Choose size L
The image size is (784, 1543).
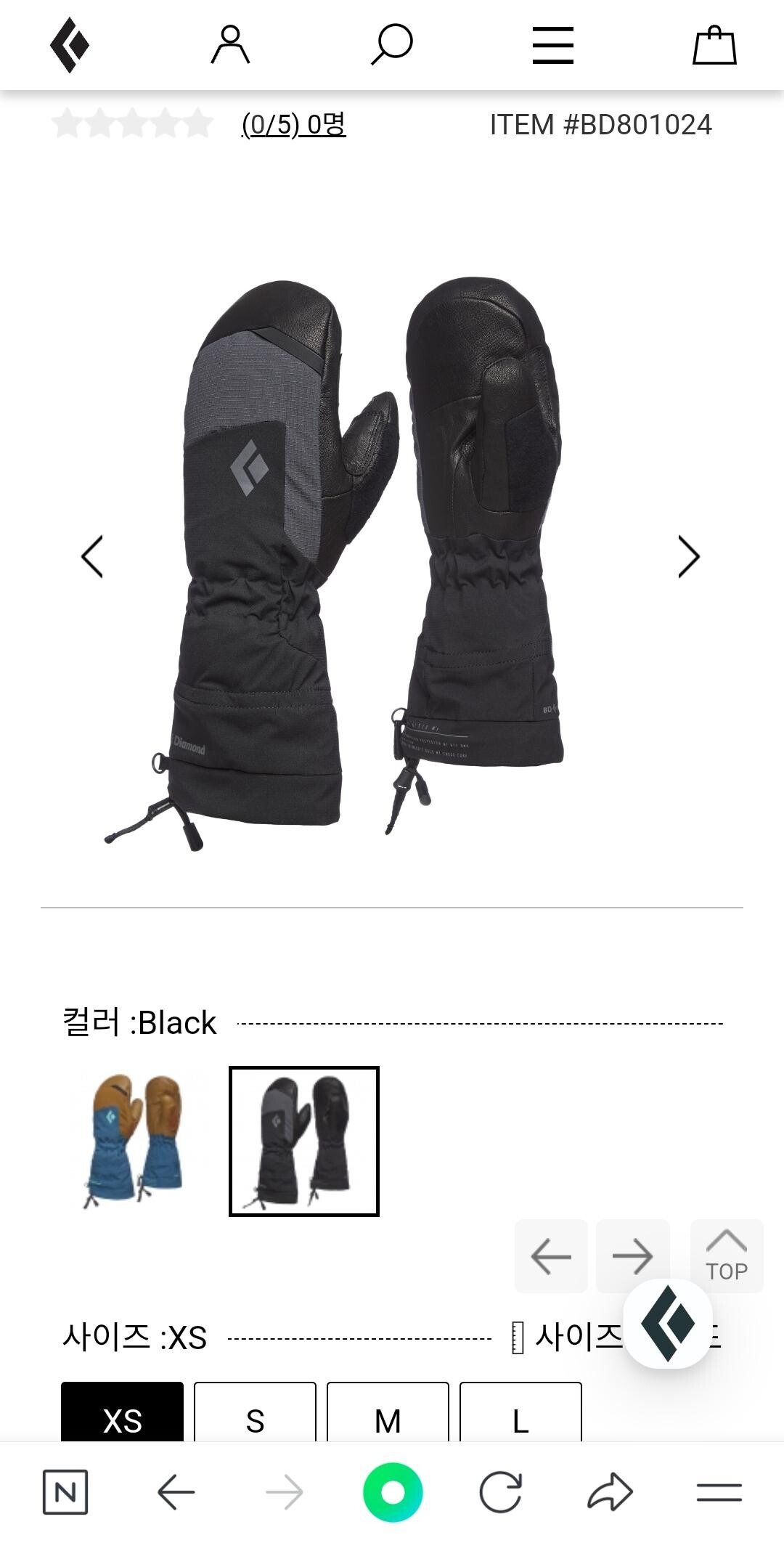520,1414
